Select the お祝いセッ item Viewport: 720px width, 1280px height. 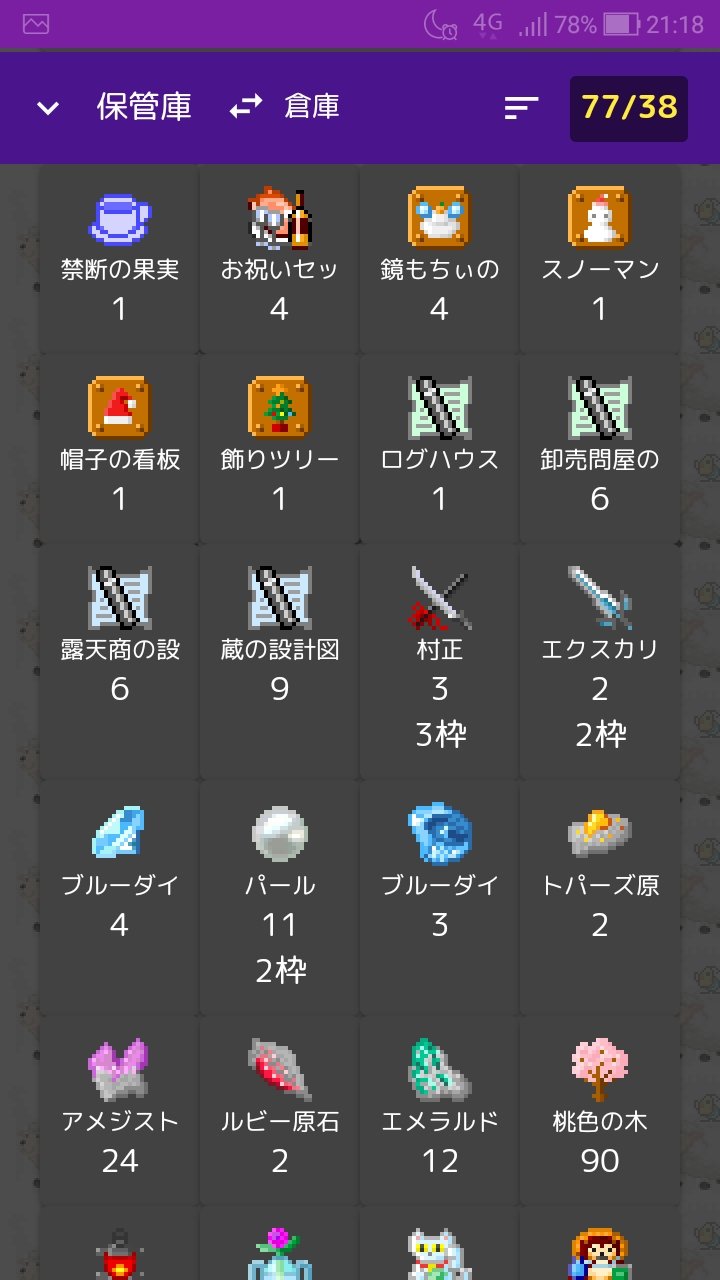point(280,259)
